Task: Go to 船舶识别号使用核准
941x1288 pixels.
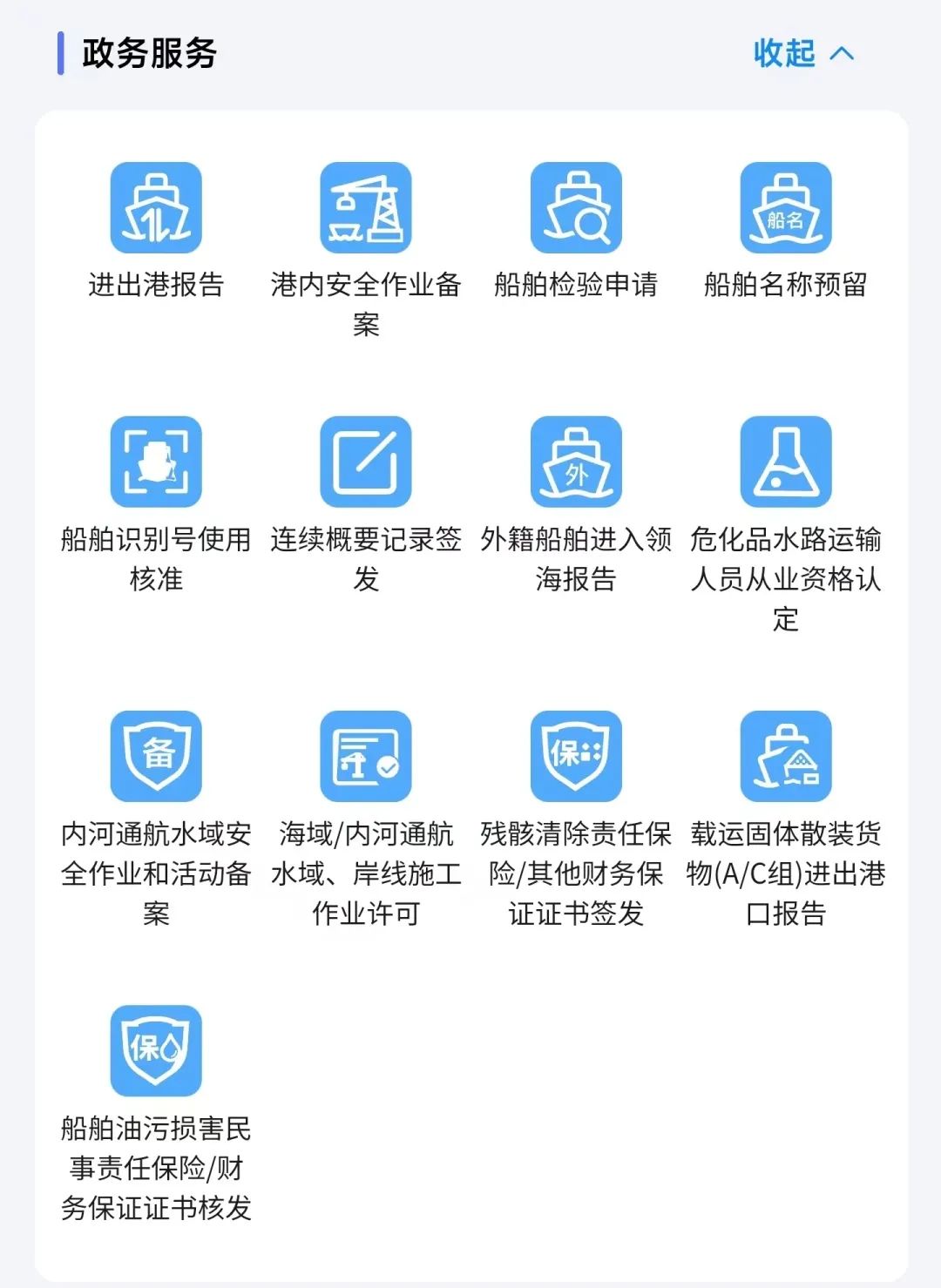Action: coord(156,462)
